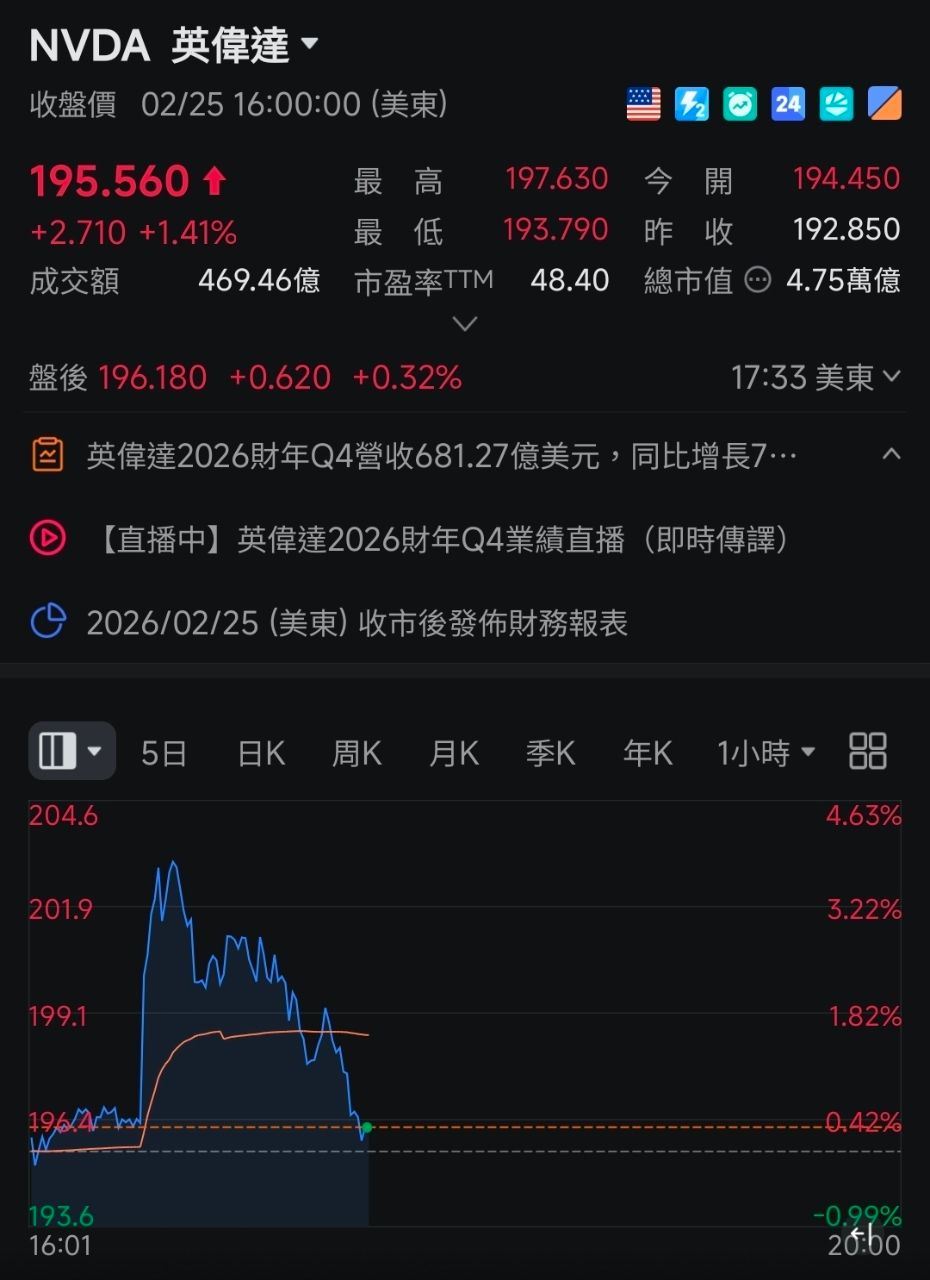
Task: Tap the green alarm clock icon
Action: (740, 104)
